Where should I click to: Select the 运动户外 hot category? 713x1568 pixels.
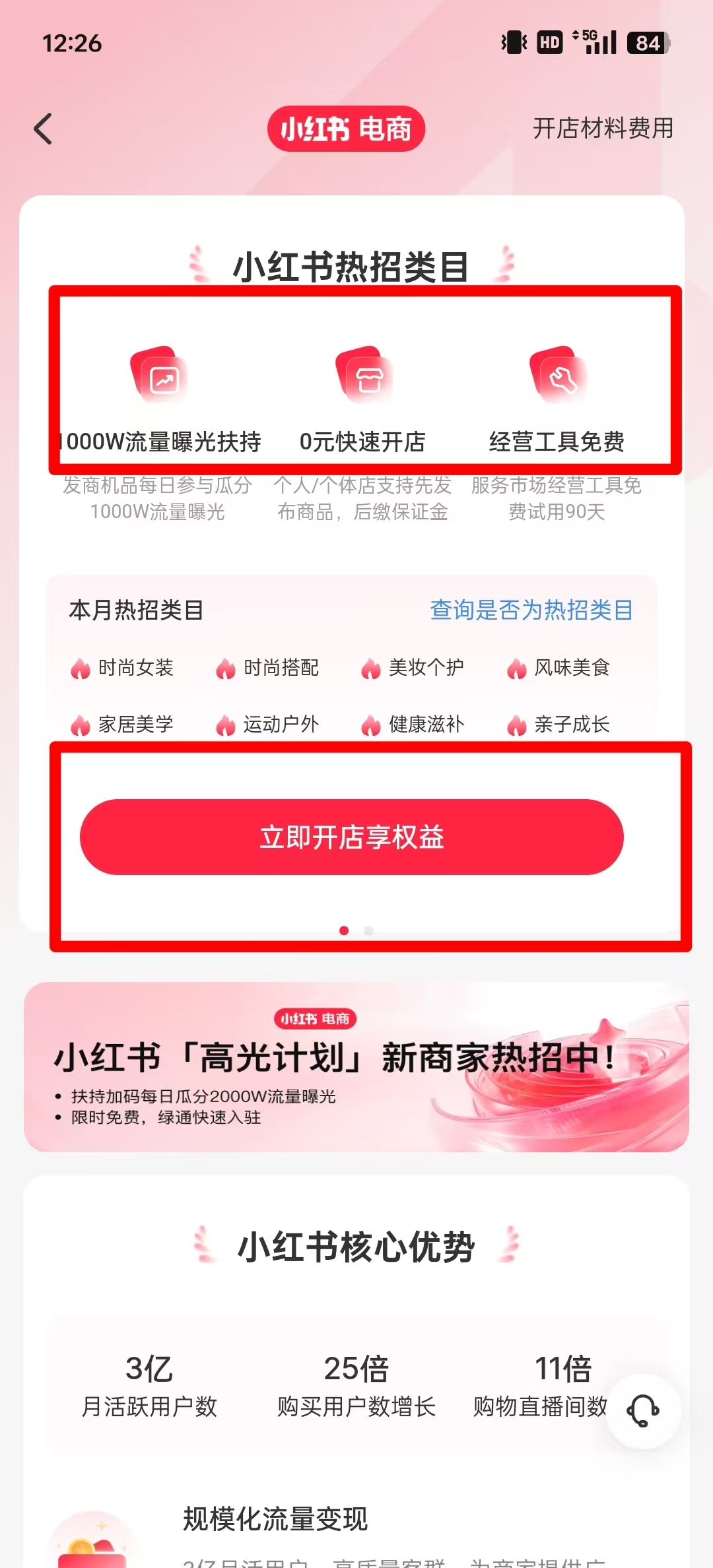(268, 725)
